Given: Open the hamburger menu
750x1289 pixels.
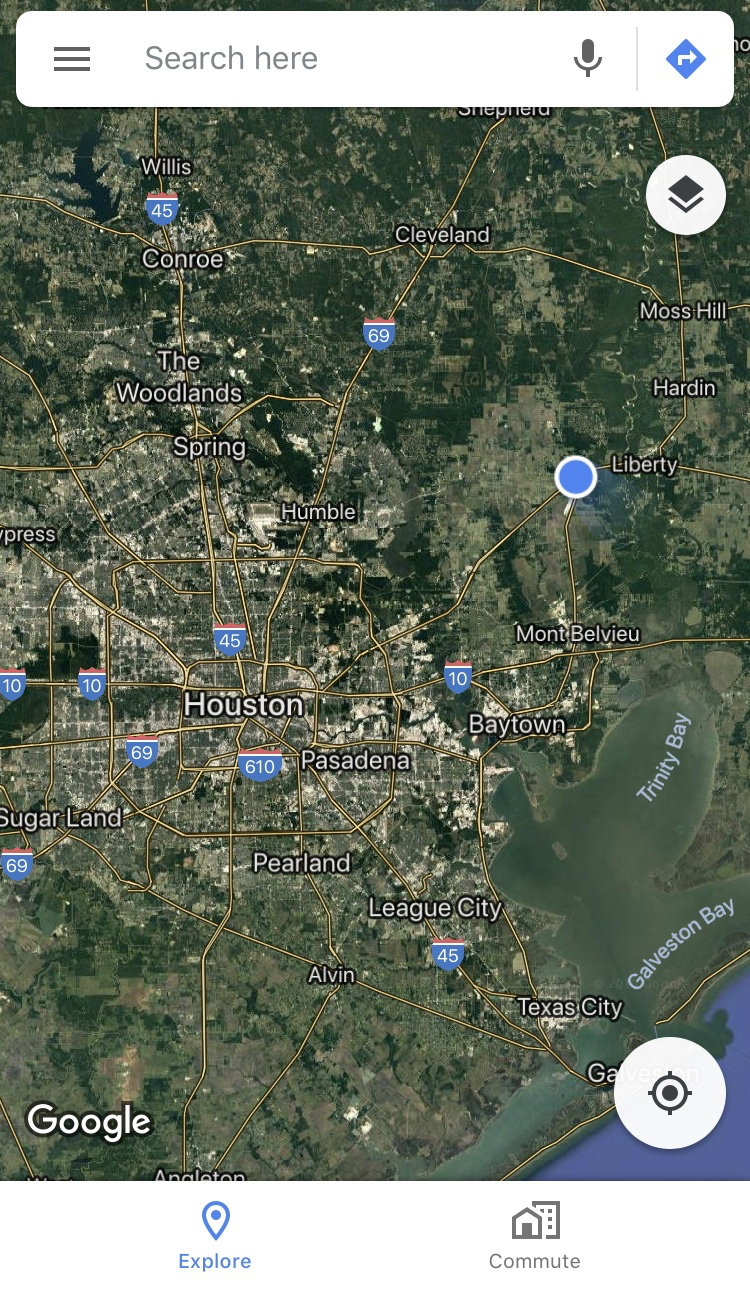Looking at the screenshot, I should pos(72,59).
